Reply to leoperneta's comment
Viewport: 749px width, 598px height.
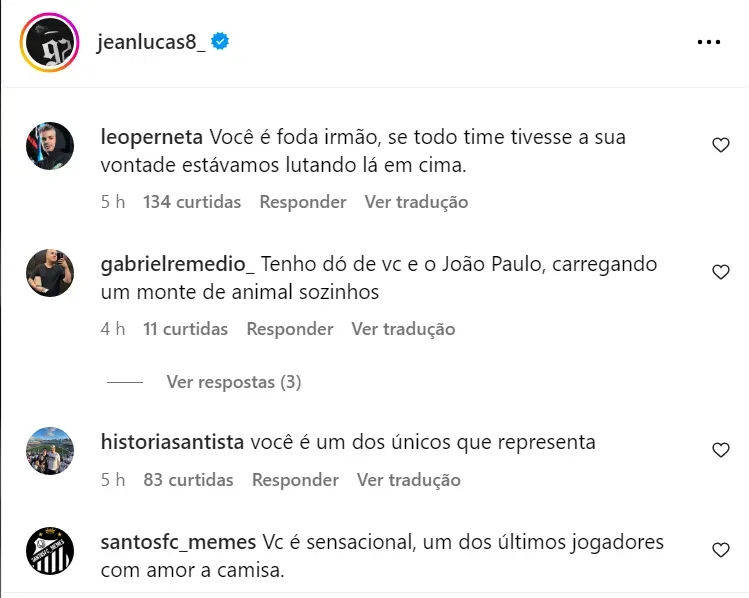(x=302, y=202)
